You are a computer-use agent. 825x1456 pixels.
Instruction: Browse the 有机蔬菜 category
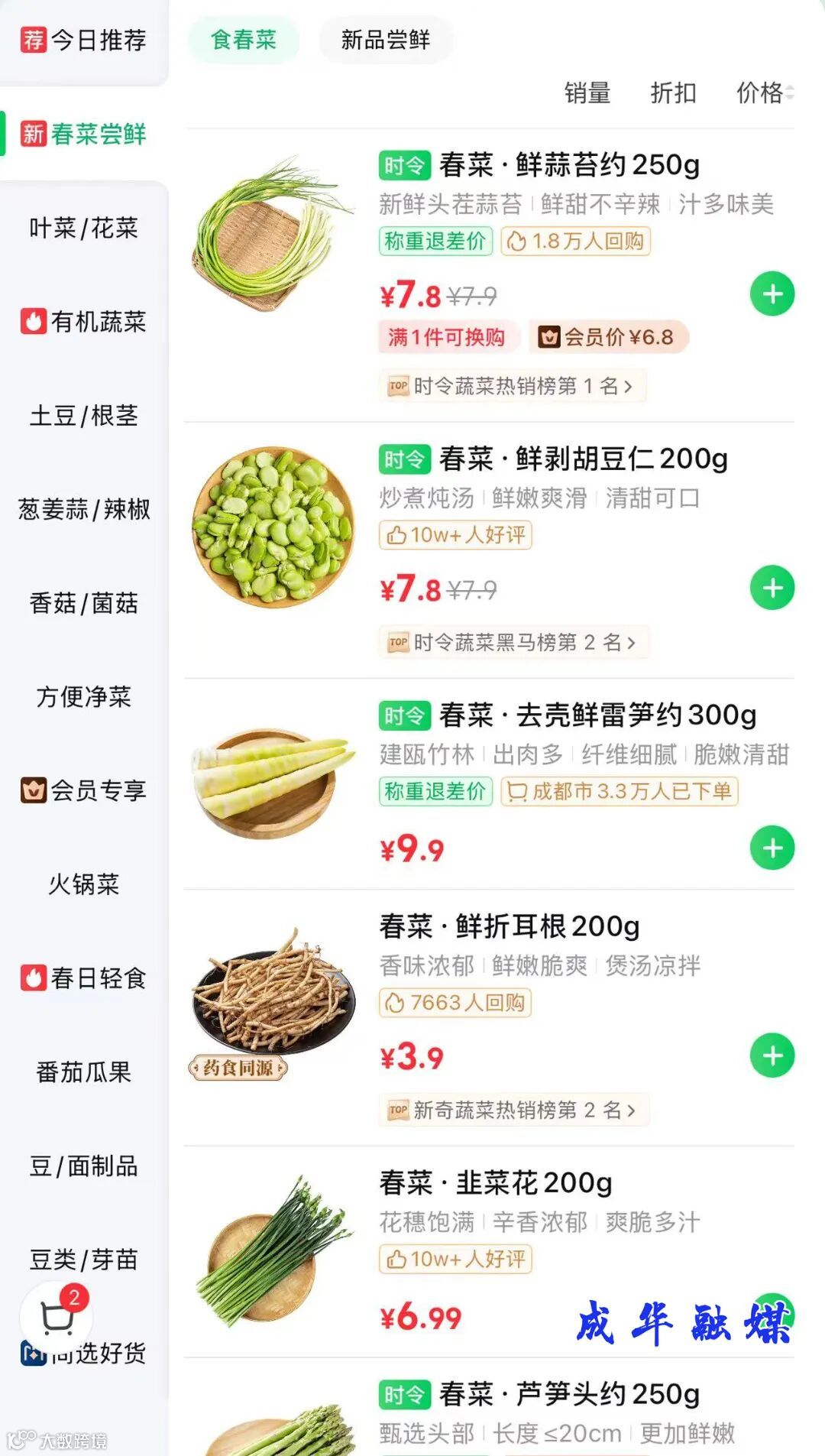(84, 322)
